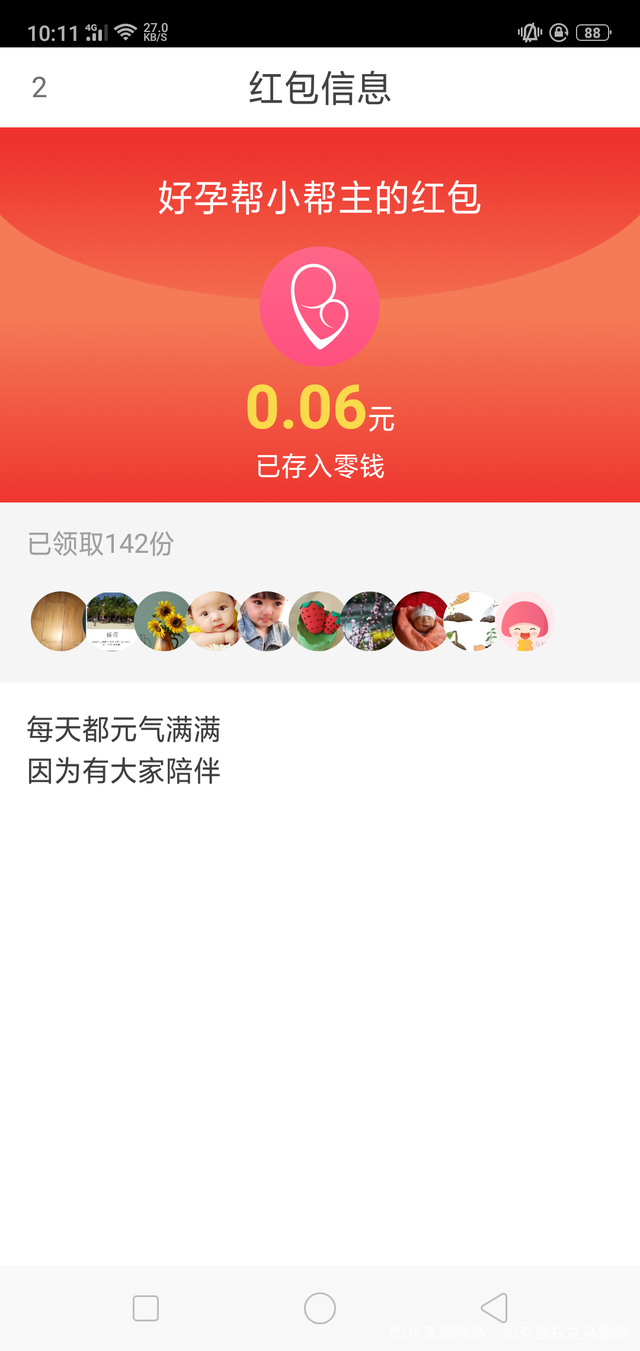This screenshot has width=640, height=1351.
Task: Open the pink cartoon girl avatar
Action: 525,621
